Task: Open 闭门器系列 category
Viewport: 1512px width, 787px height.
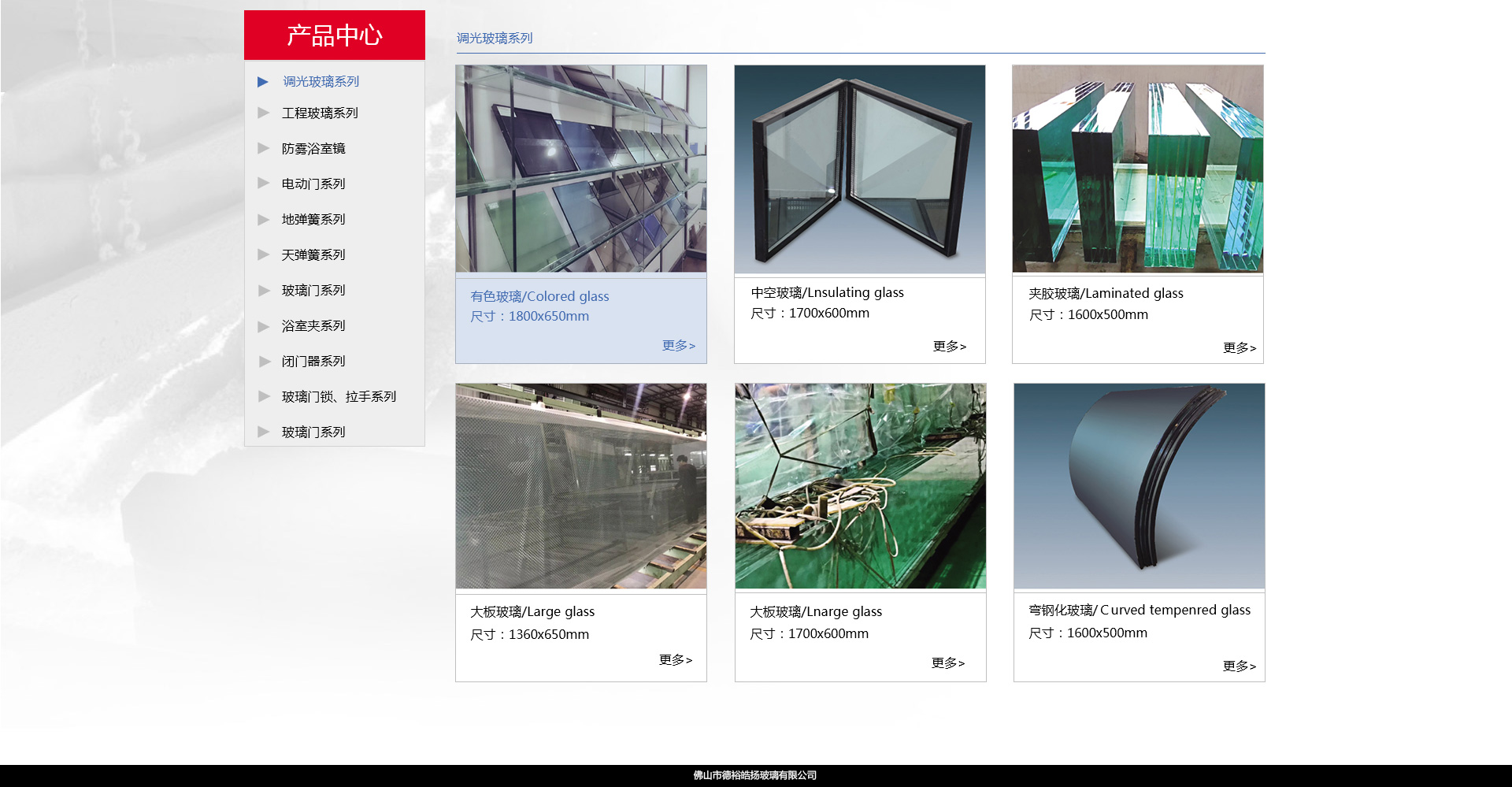Action: (313, 361)
